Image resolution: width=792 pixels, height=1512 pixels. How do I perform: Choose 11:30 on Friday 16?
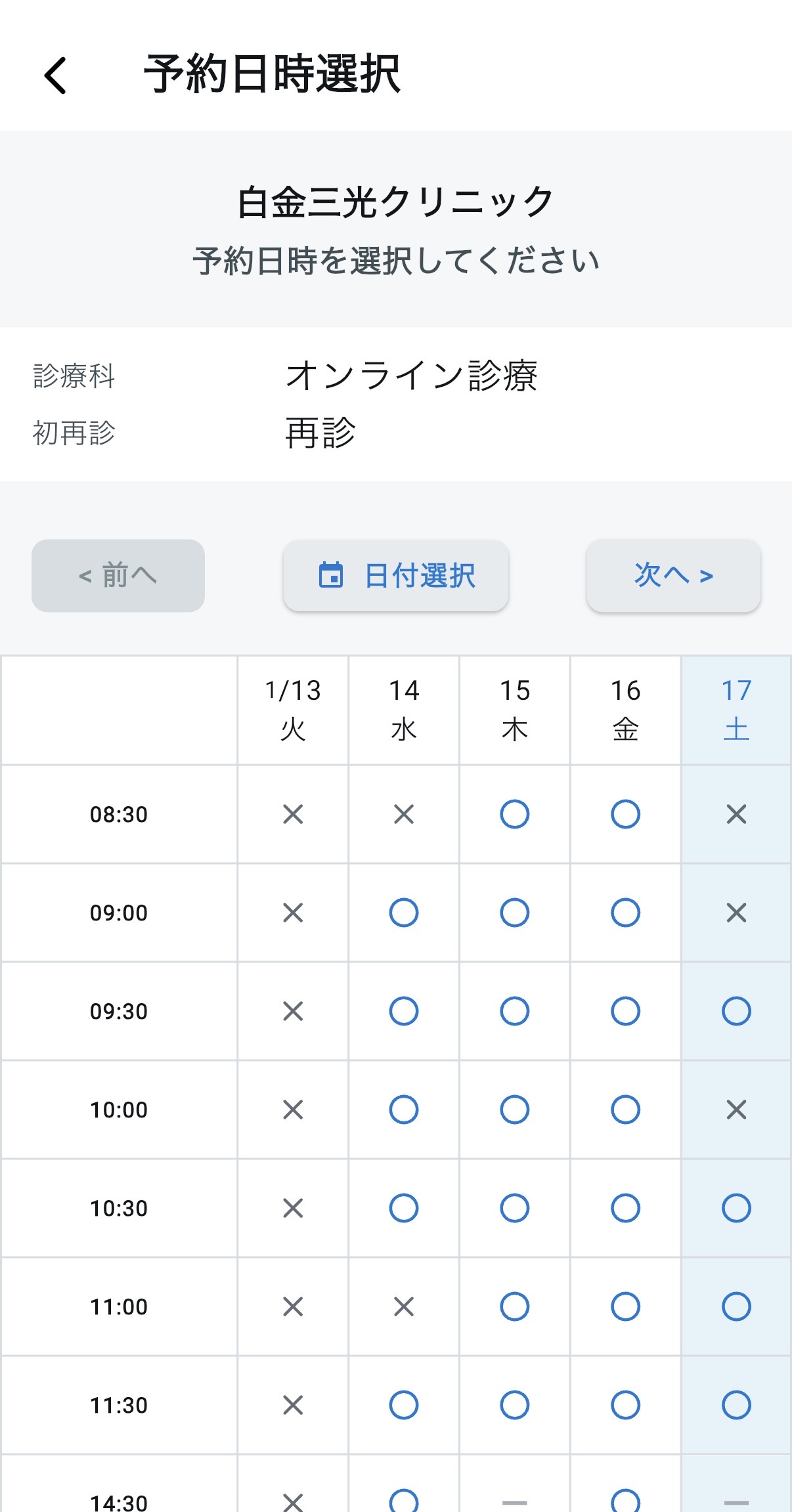(x=625, y=1405)
